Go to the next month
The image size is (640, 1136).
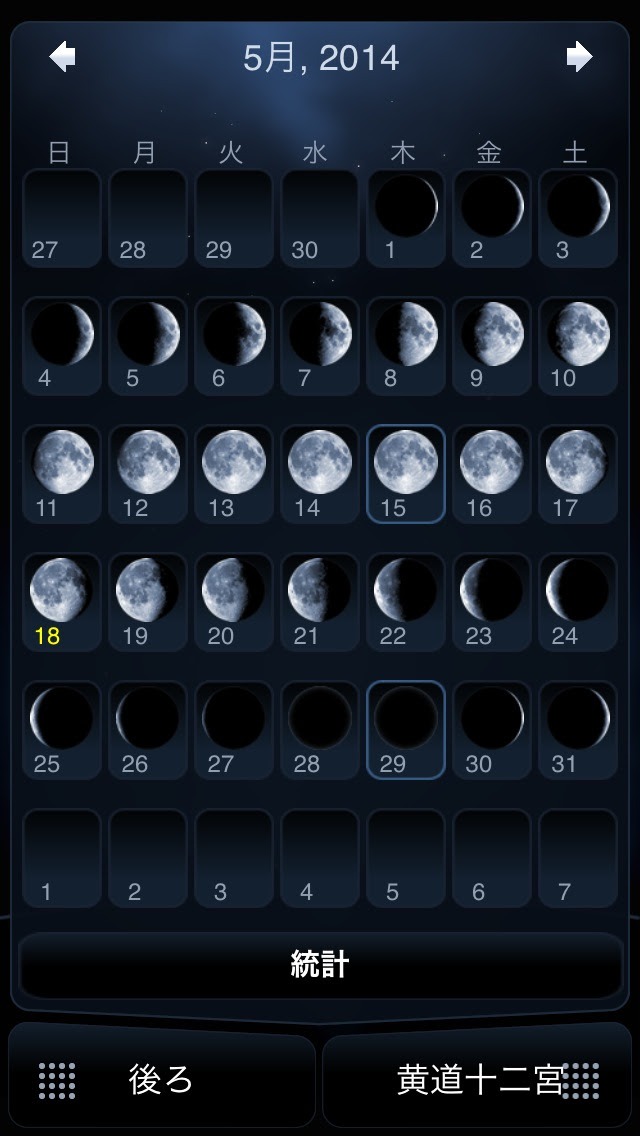tap(579, 57)
